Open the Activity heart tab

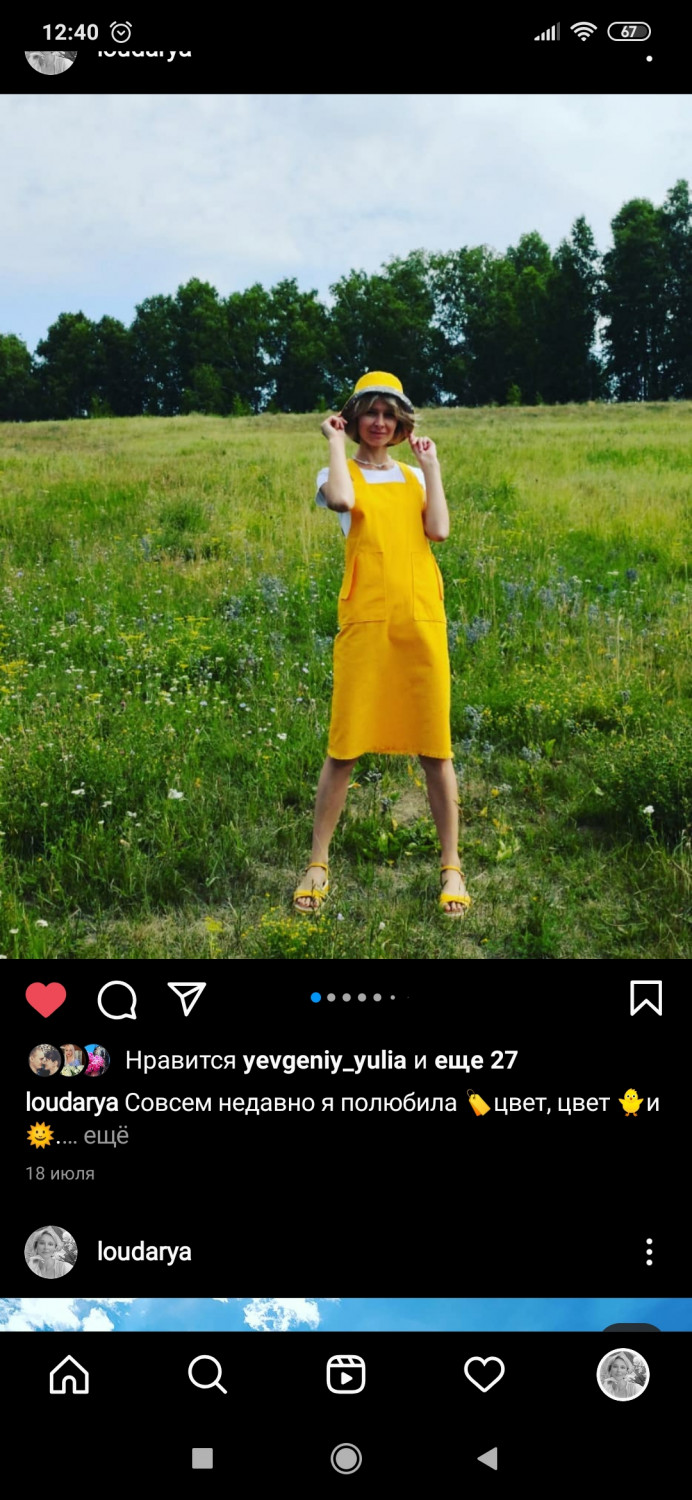point(484,1375)
